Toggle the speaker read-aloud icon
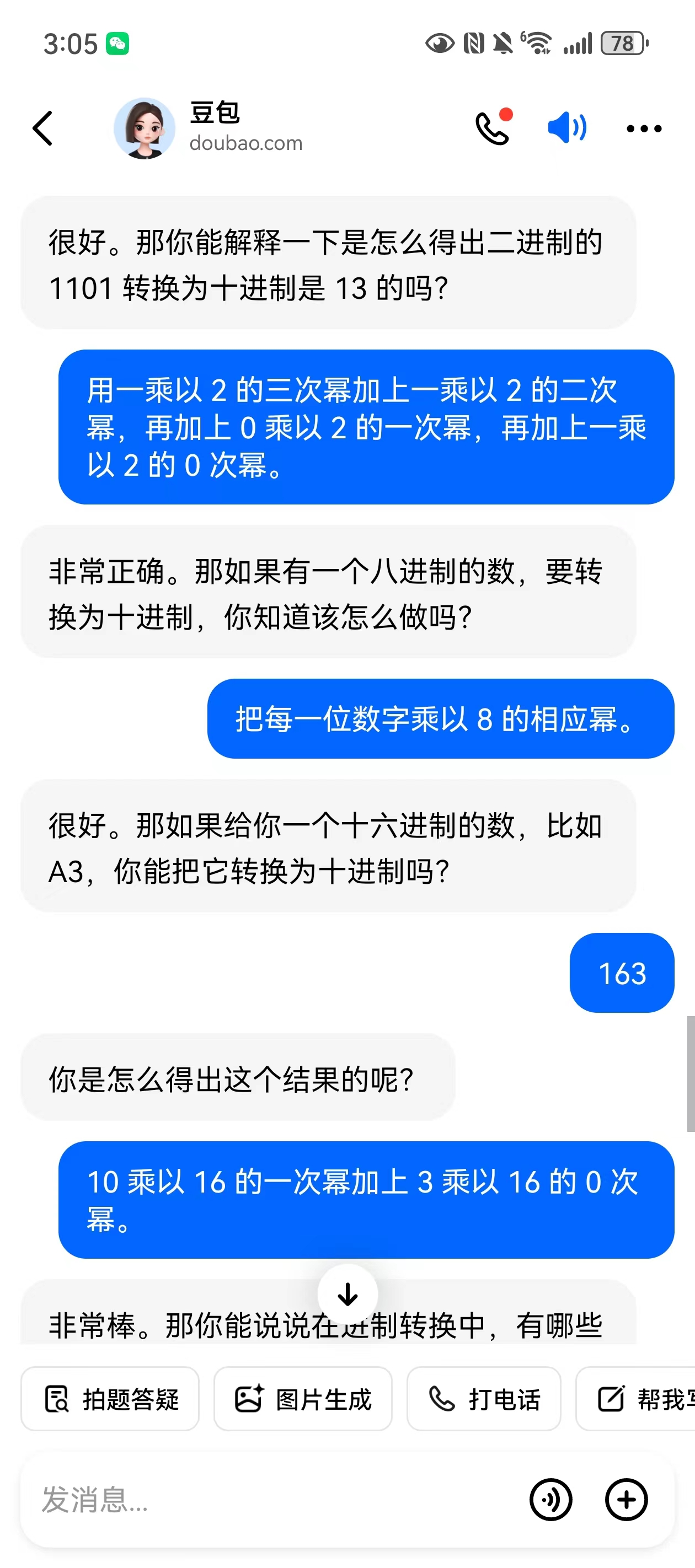Image resolution: width=695 pixels, height=1568 pixels. [566, 128]
